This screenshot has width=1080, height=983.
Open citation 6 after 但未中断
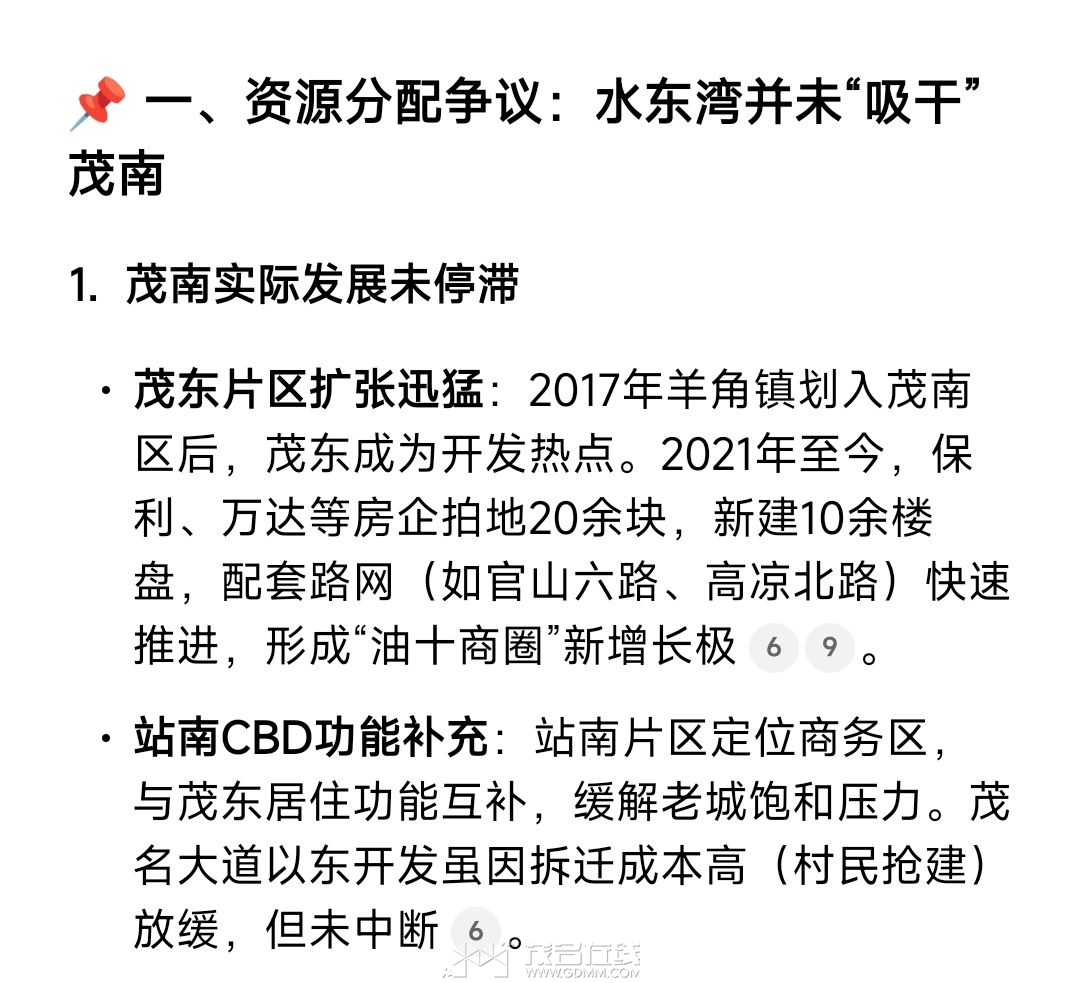click(476, 932)
